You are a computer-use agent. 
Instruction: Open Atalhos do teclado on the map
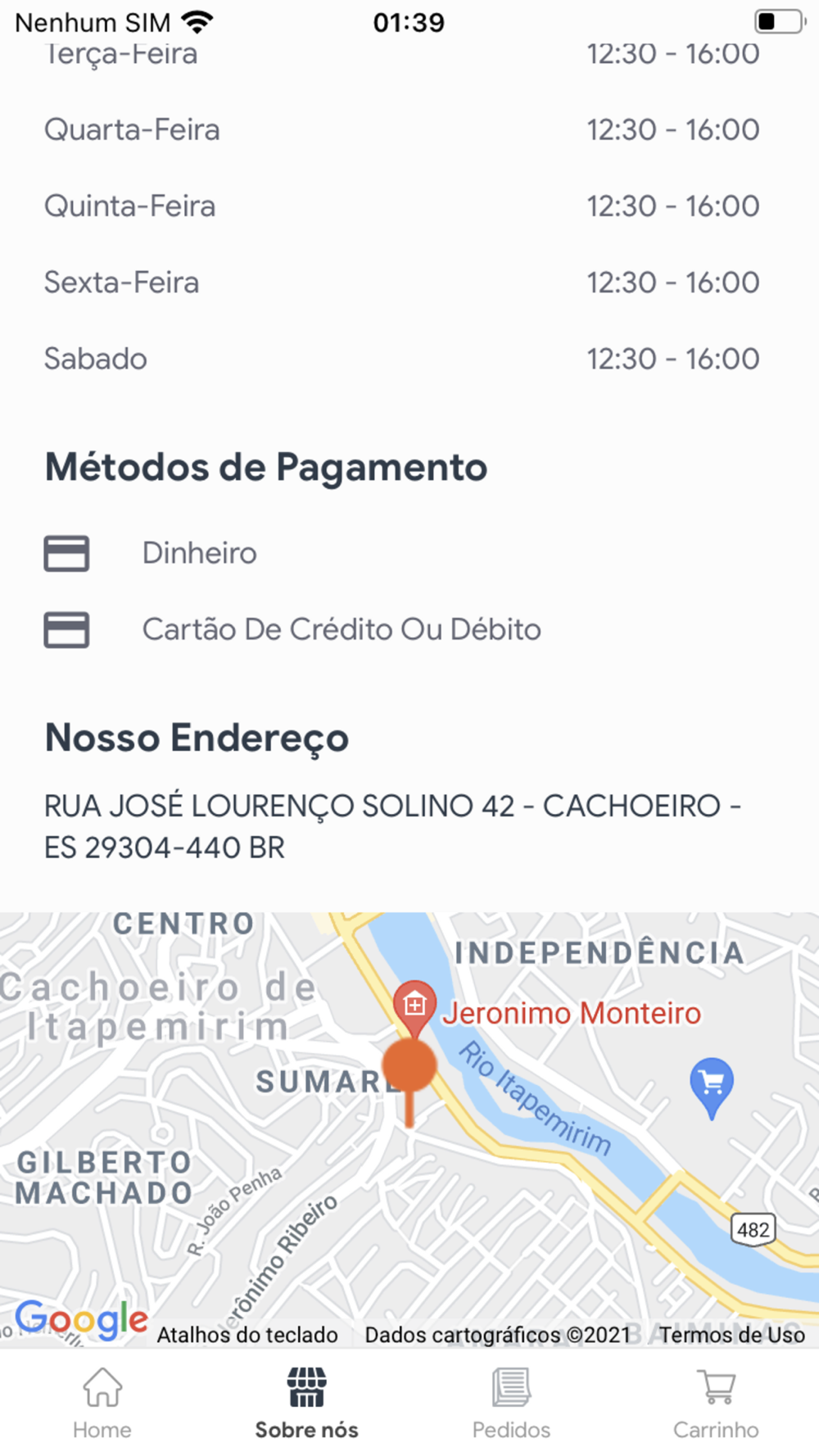point(247,1335)
